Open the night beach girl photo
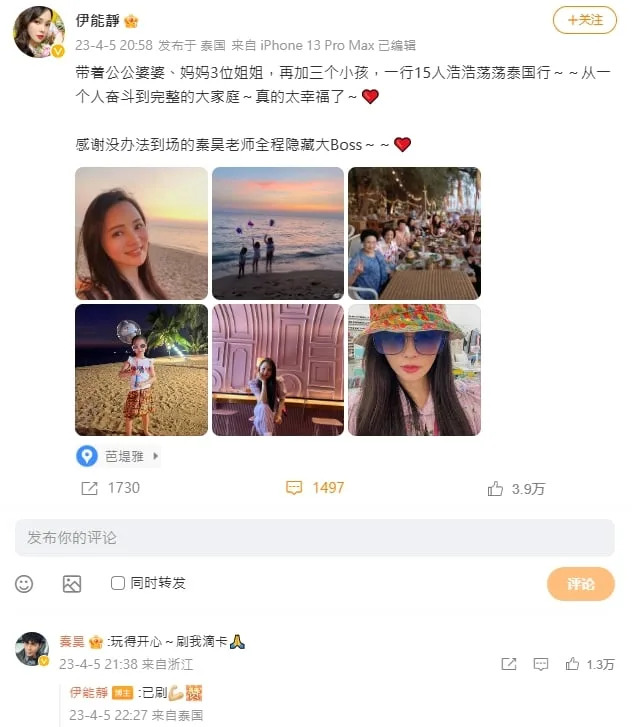632x727 pixels. click(x=141, y=370)
